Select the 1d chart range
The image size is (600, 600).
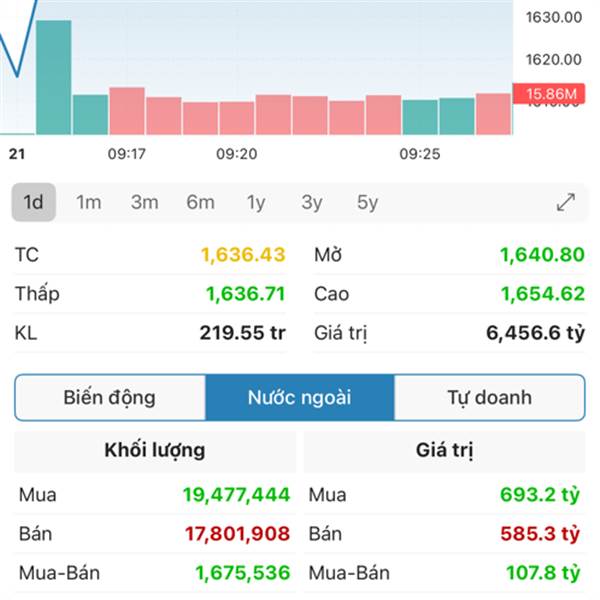[34, 202]
